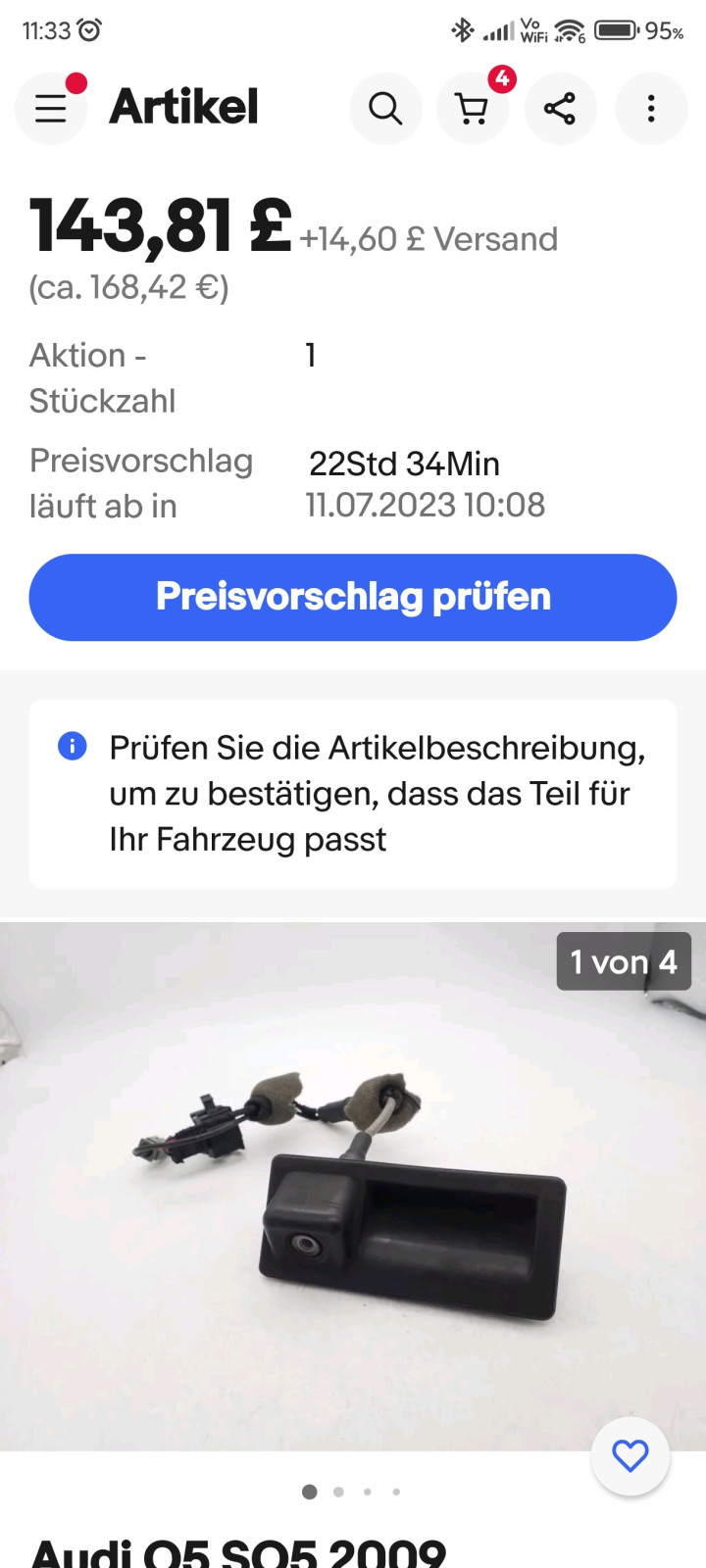Tap the 1 von 4 image counter badge
Image resolution: width=706 pixels, height=1568 pixels.
coord(624,961)
